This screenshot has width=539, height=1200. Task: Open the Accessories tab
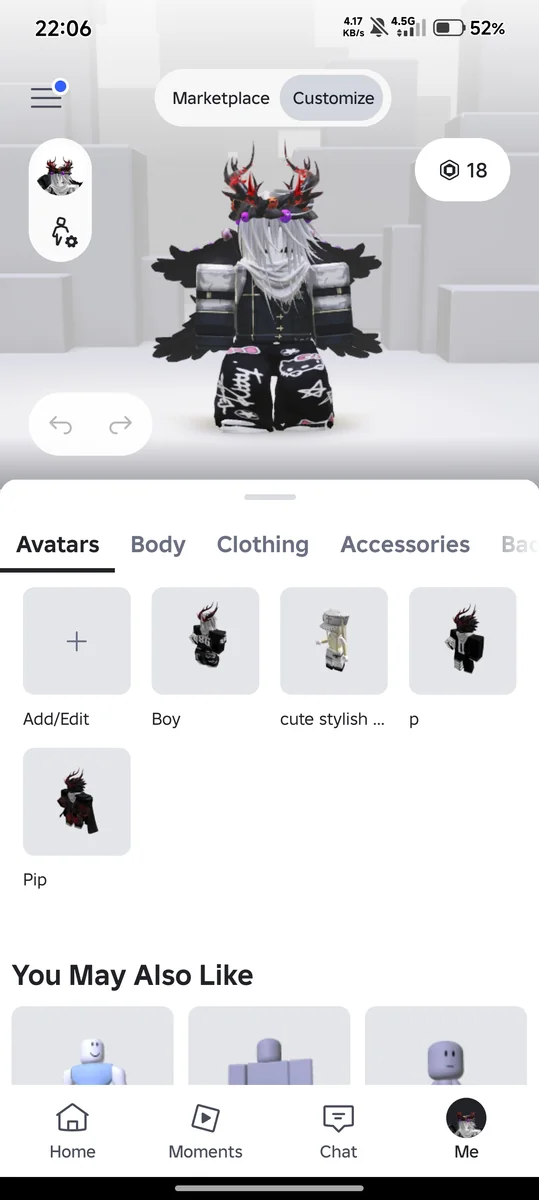[405, 545]
